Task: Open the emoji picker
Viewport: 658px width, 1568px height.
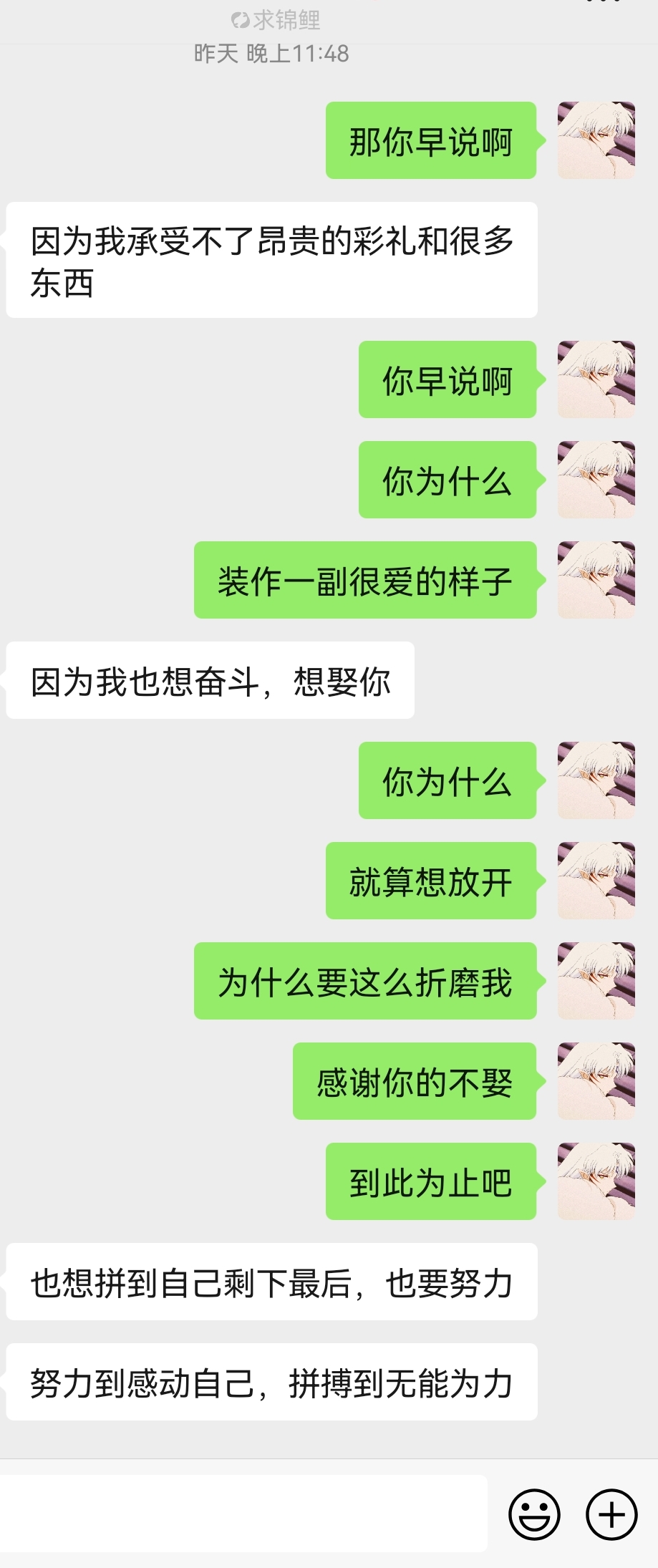Action: (x=534, y=1514)
